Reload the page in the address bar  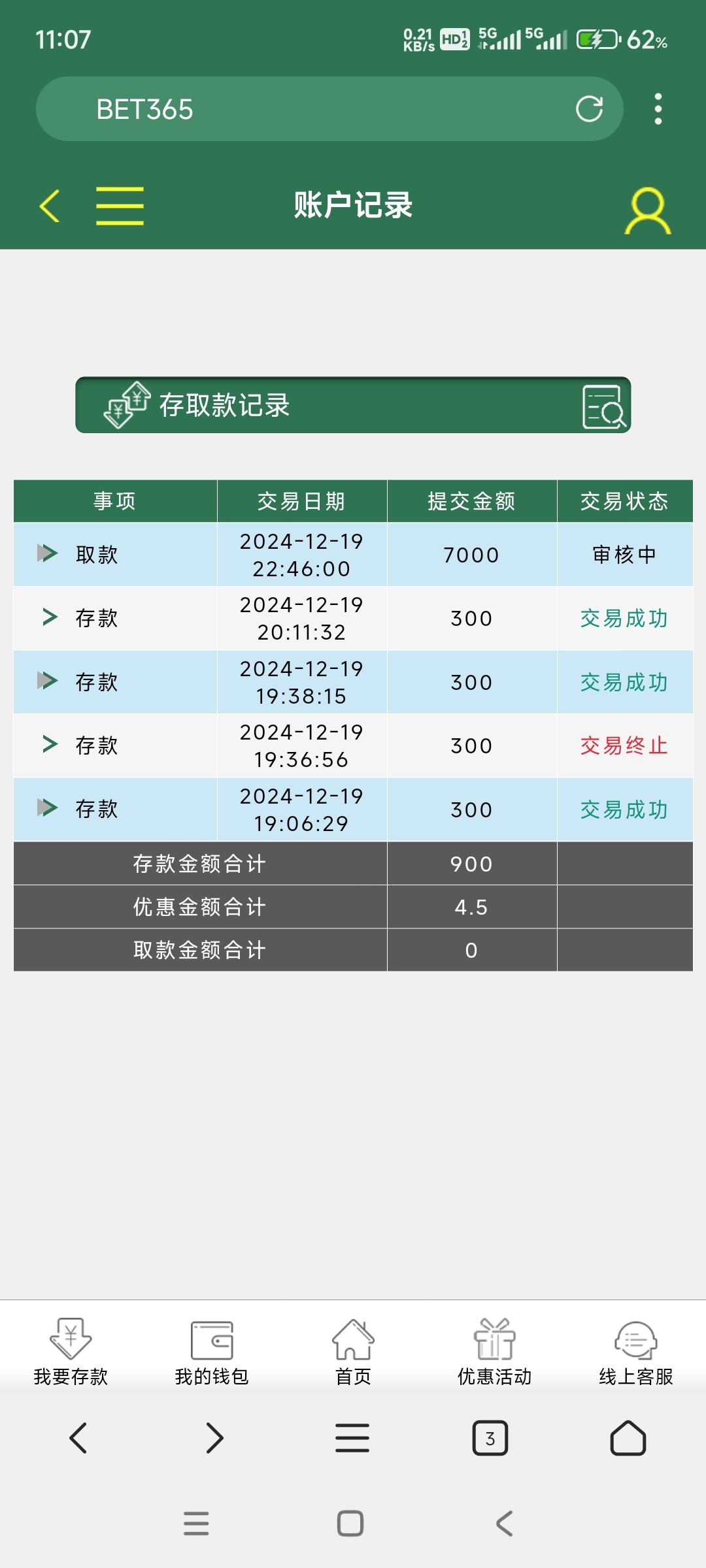[x=589, y=109]
